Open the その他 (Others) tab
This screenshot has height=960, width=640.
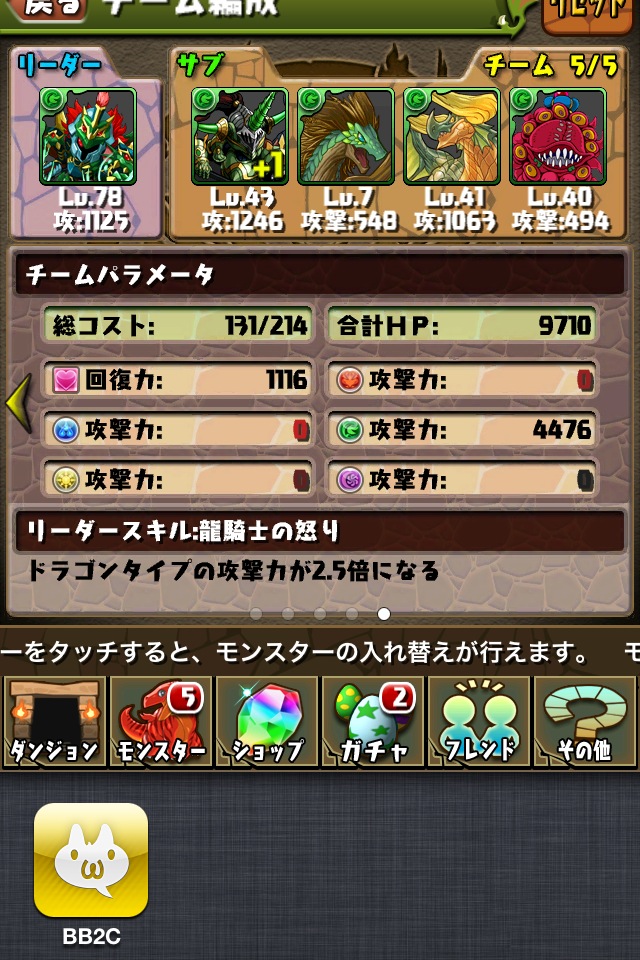(585, 721)
